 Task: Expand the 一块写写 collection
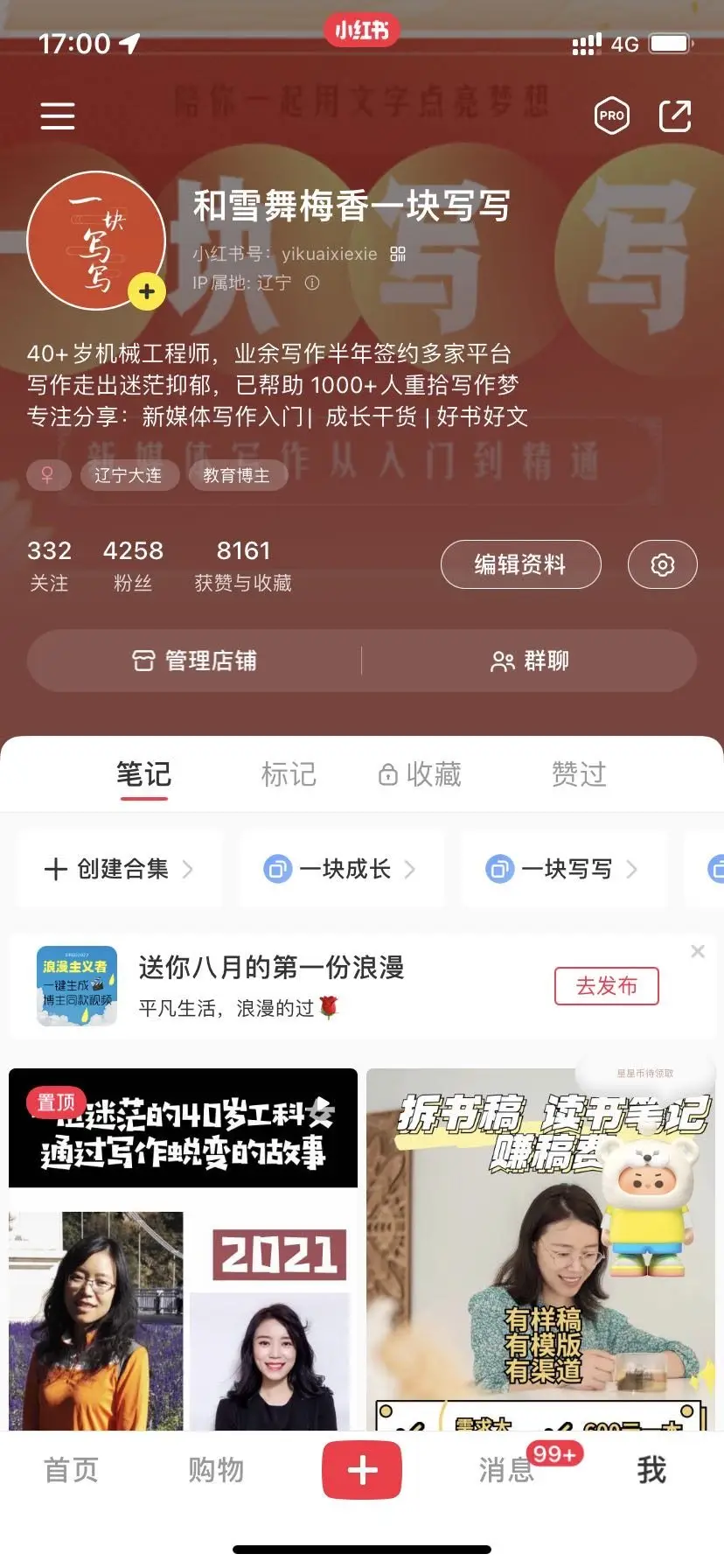562,869
